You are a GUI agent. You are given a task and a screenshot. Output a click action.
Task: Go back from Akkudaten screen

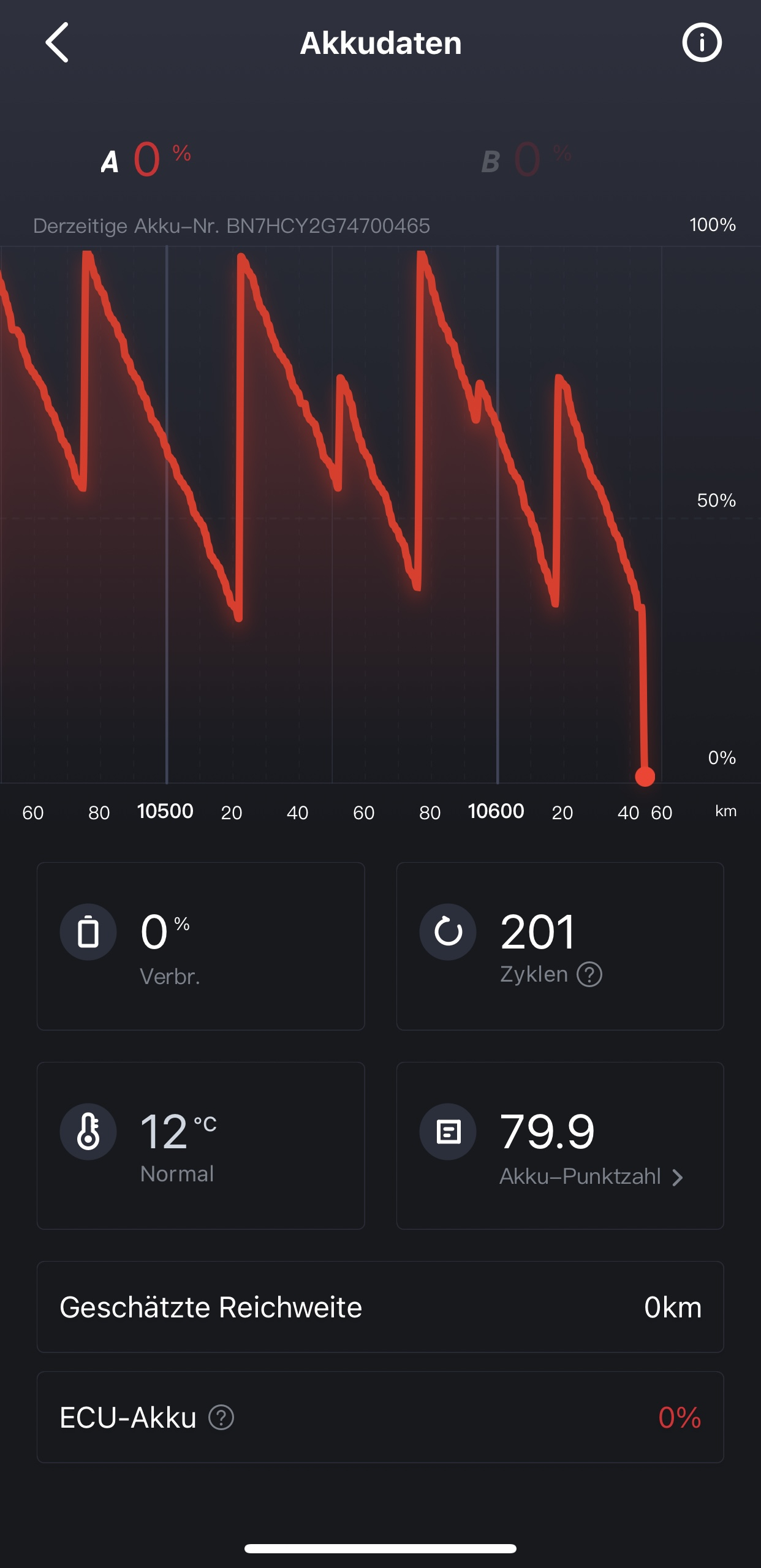coord(57,43)
